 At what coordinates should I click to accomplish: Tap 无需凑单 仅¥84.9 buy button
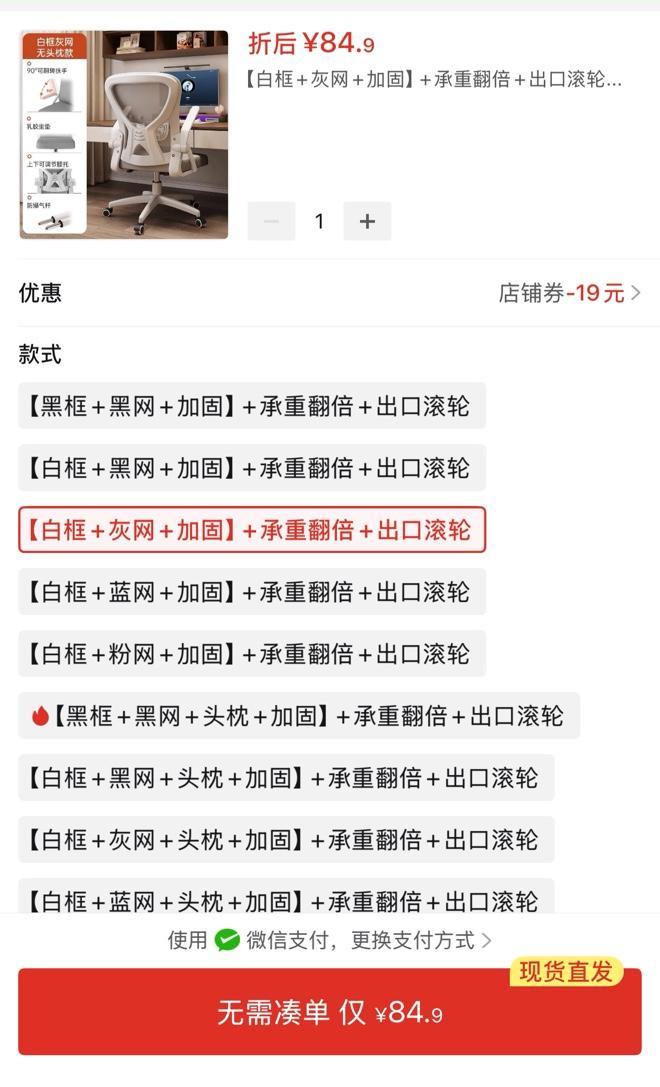329,1012
